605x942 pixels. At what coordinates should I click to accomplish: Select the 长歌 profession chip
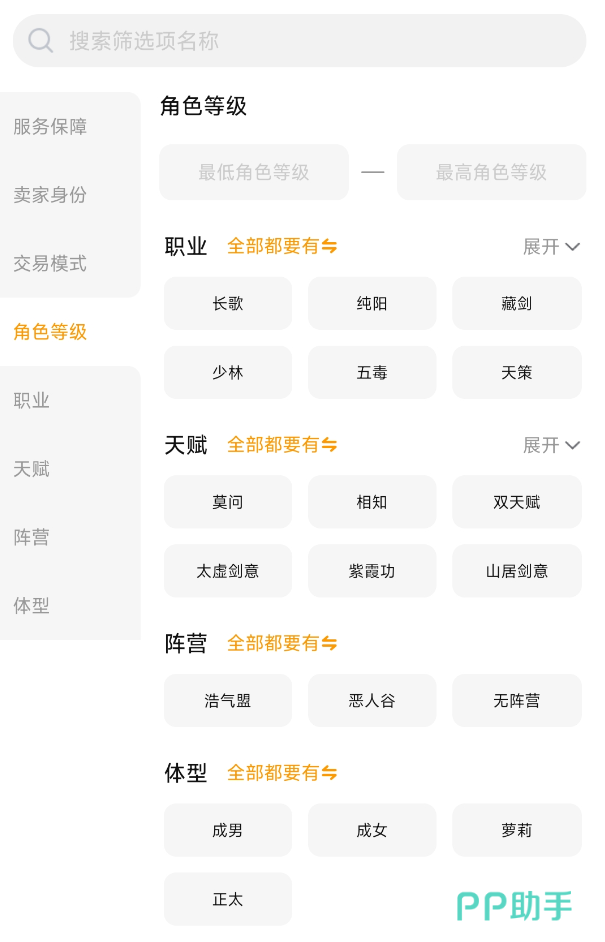point(228,304)
